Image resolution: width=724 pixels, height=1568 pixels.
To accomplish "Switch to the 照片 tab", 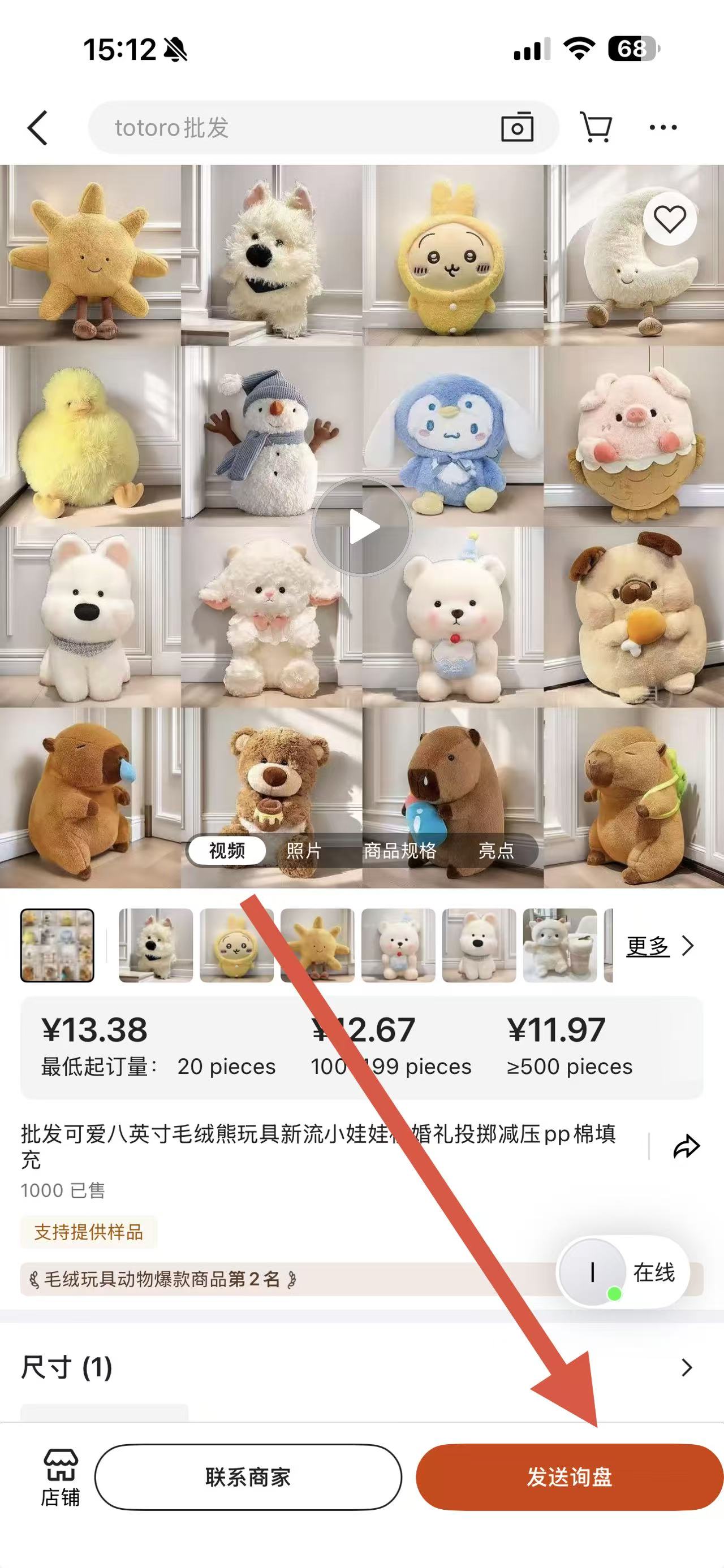I will coord(304,850).
